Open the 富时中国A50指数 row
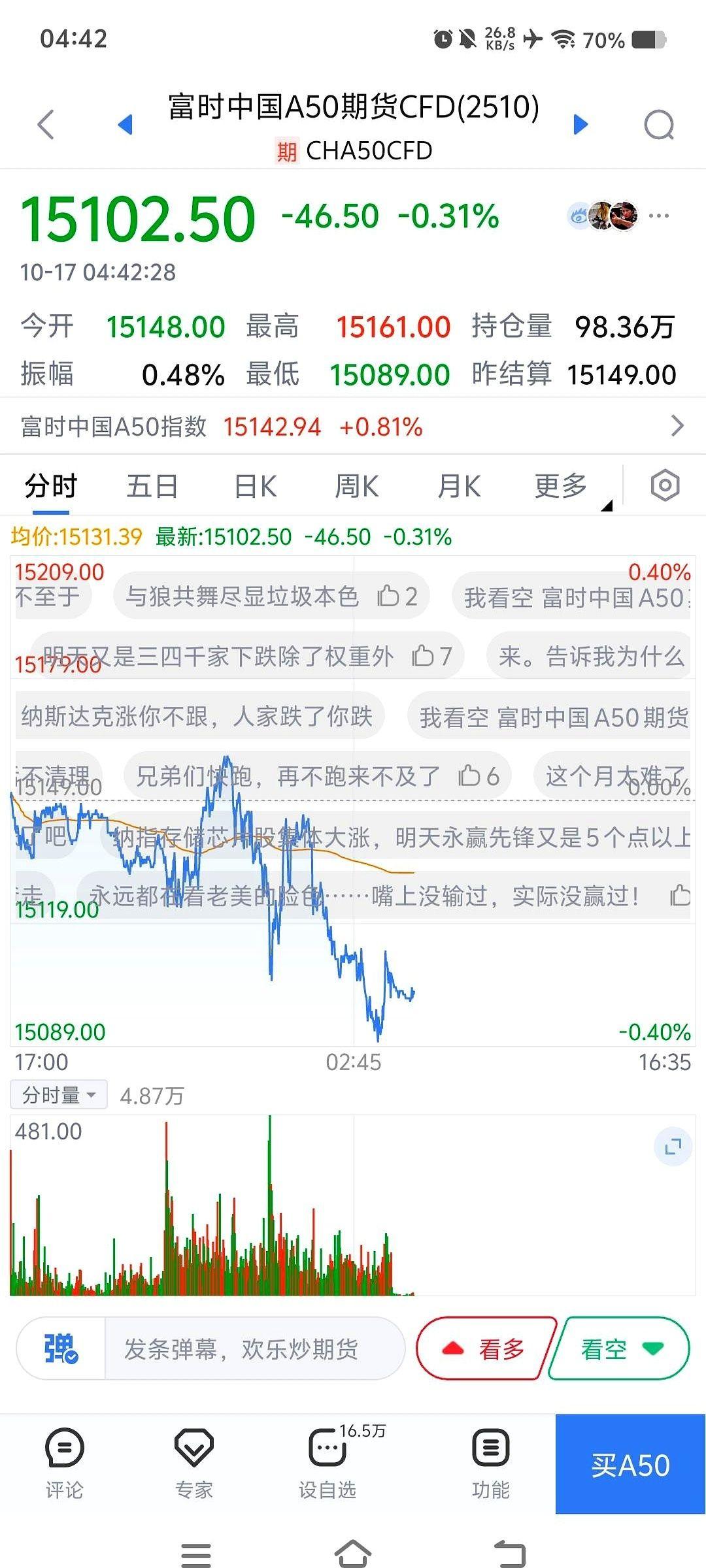The width and height of the screenshot is (706, 1568). point(353,427)
